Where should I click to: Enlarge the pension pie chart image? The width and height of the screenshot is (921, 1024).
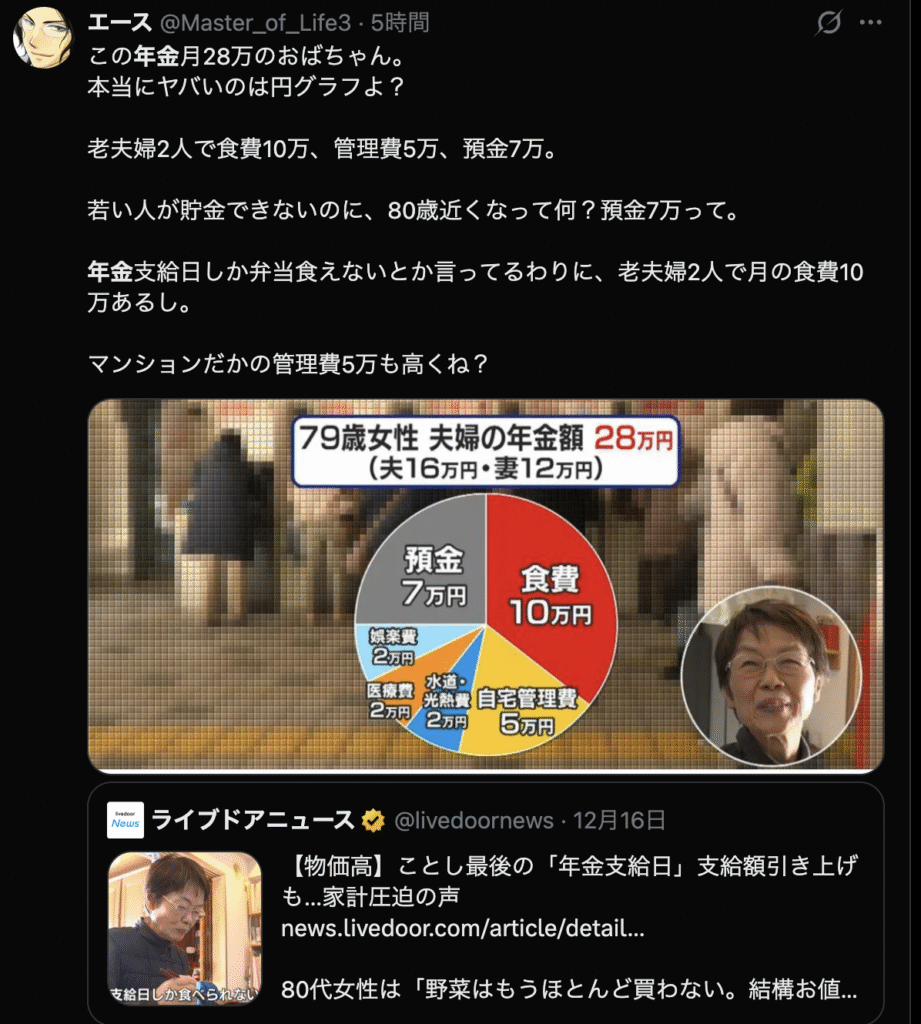485,585
